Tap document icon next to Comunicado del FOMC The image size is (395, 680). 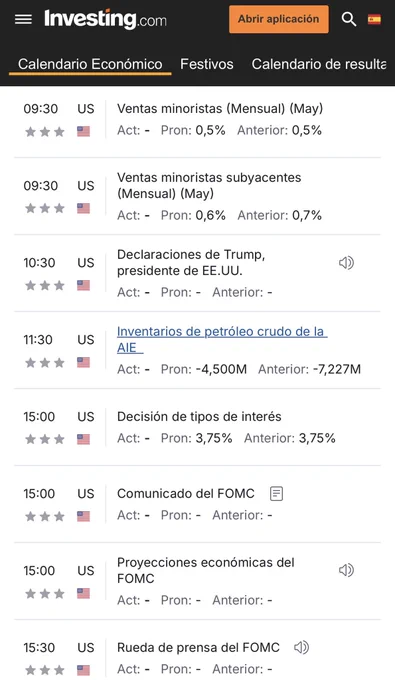[277, 494]
